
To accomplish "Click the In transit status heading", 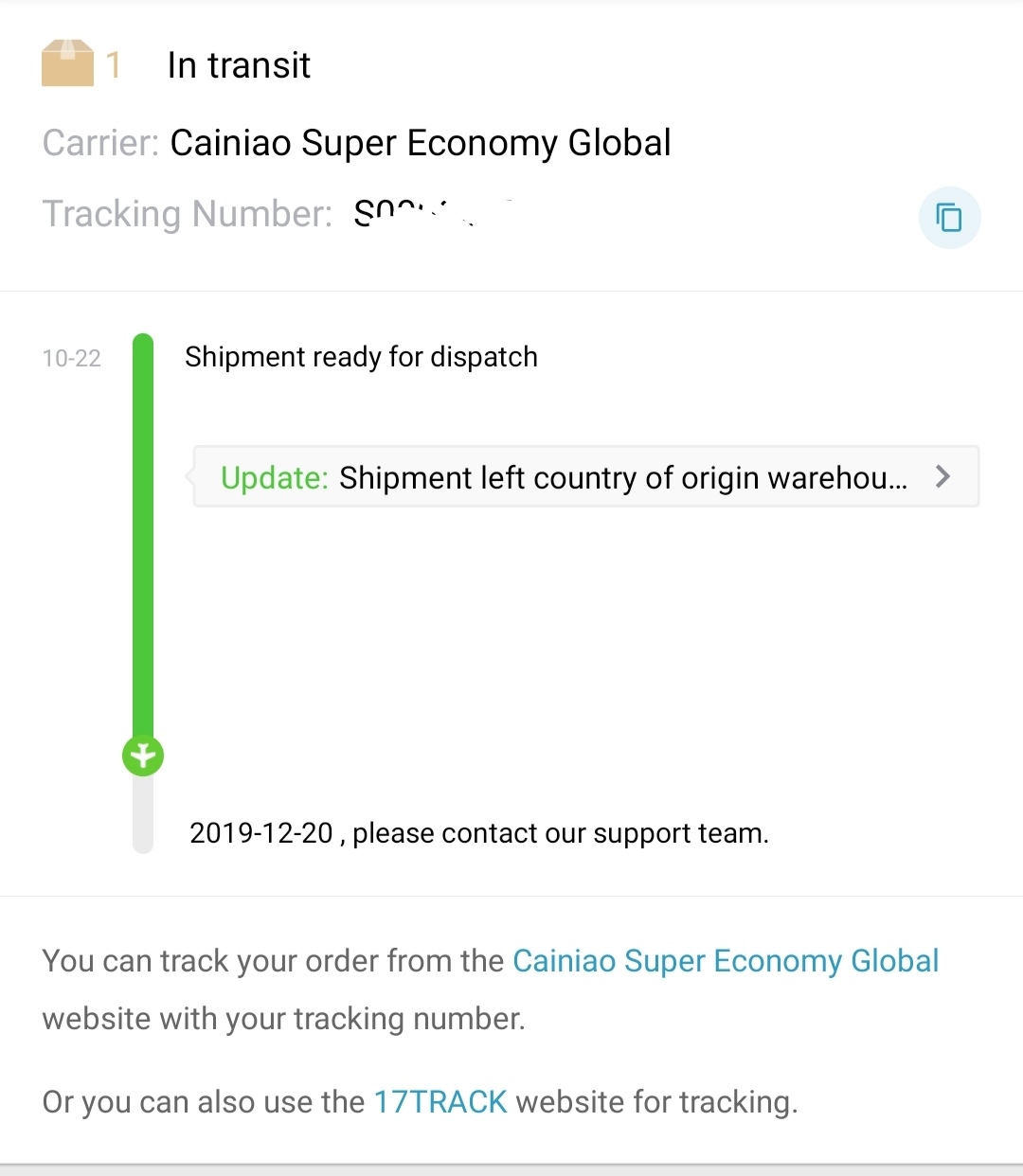I will (238, 64).
